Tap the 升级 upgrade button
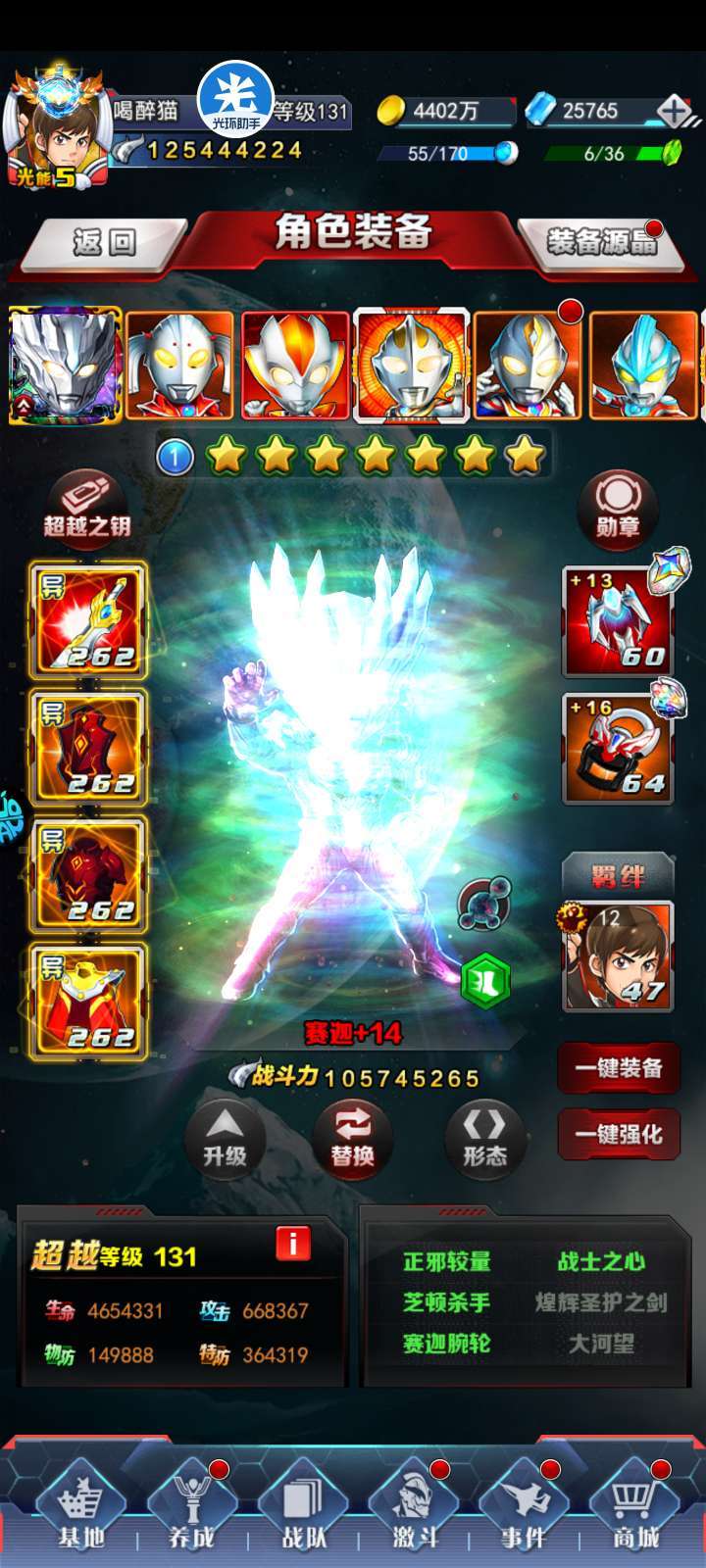 pos(225,1137)
